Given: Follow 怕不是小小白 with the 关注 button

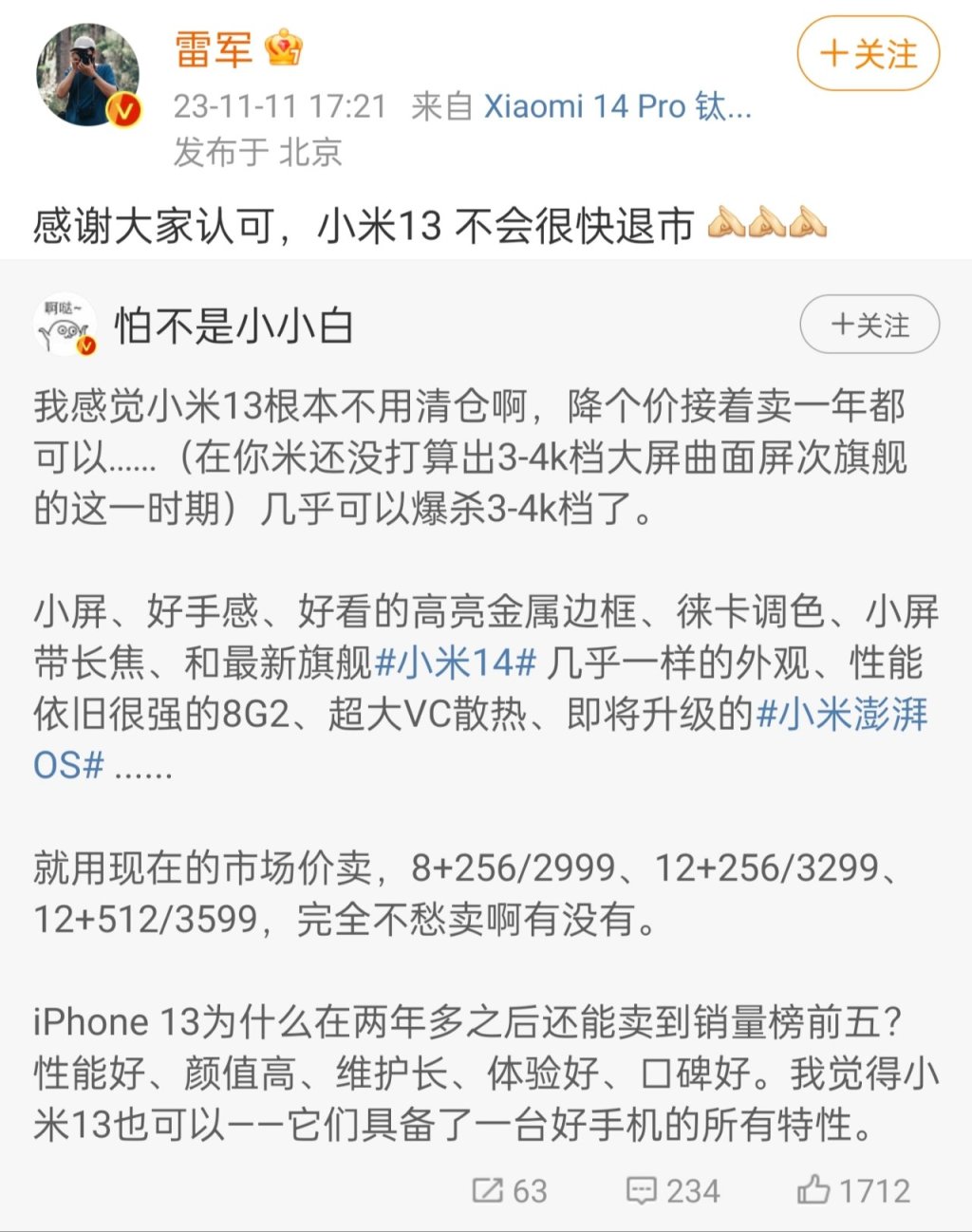Looking at the screenshot, I should tap(869, 326).
